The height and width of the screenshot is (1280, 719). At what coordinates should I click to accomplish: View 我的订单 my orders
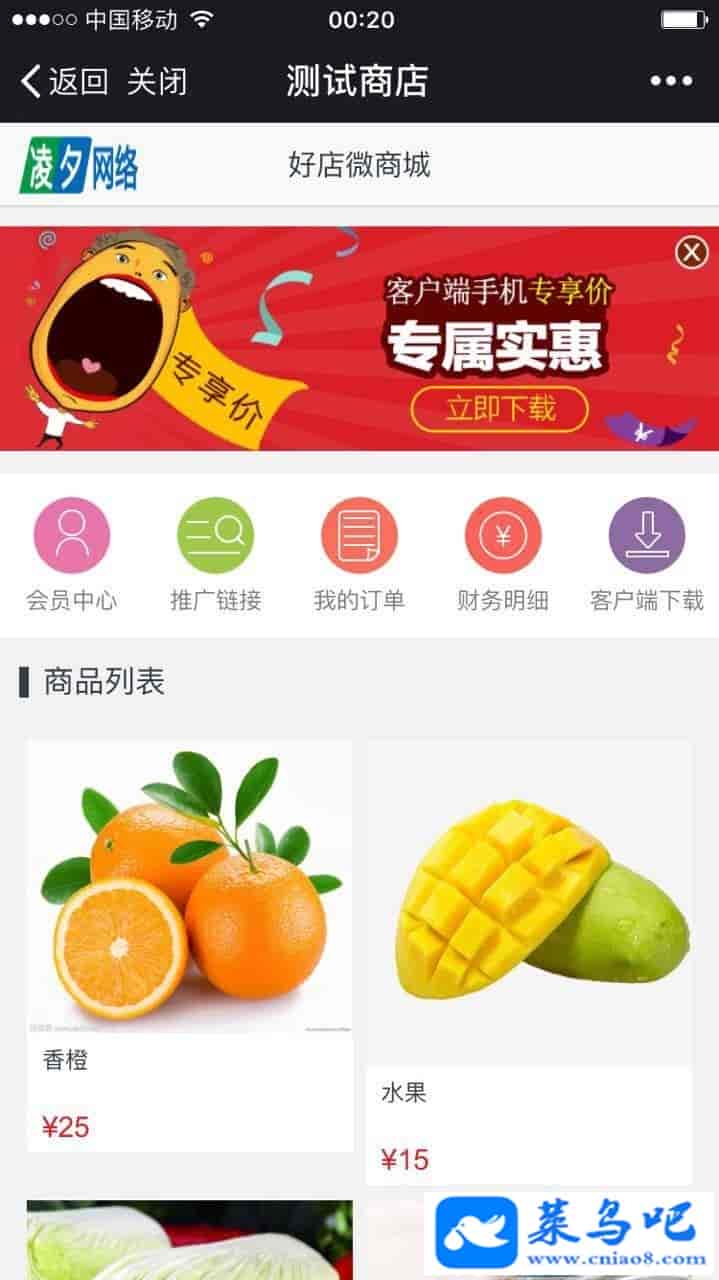coord(359,553)
